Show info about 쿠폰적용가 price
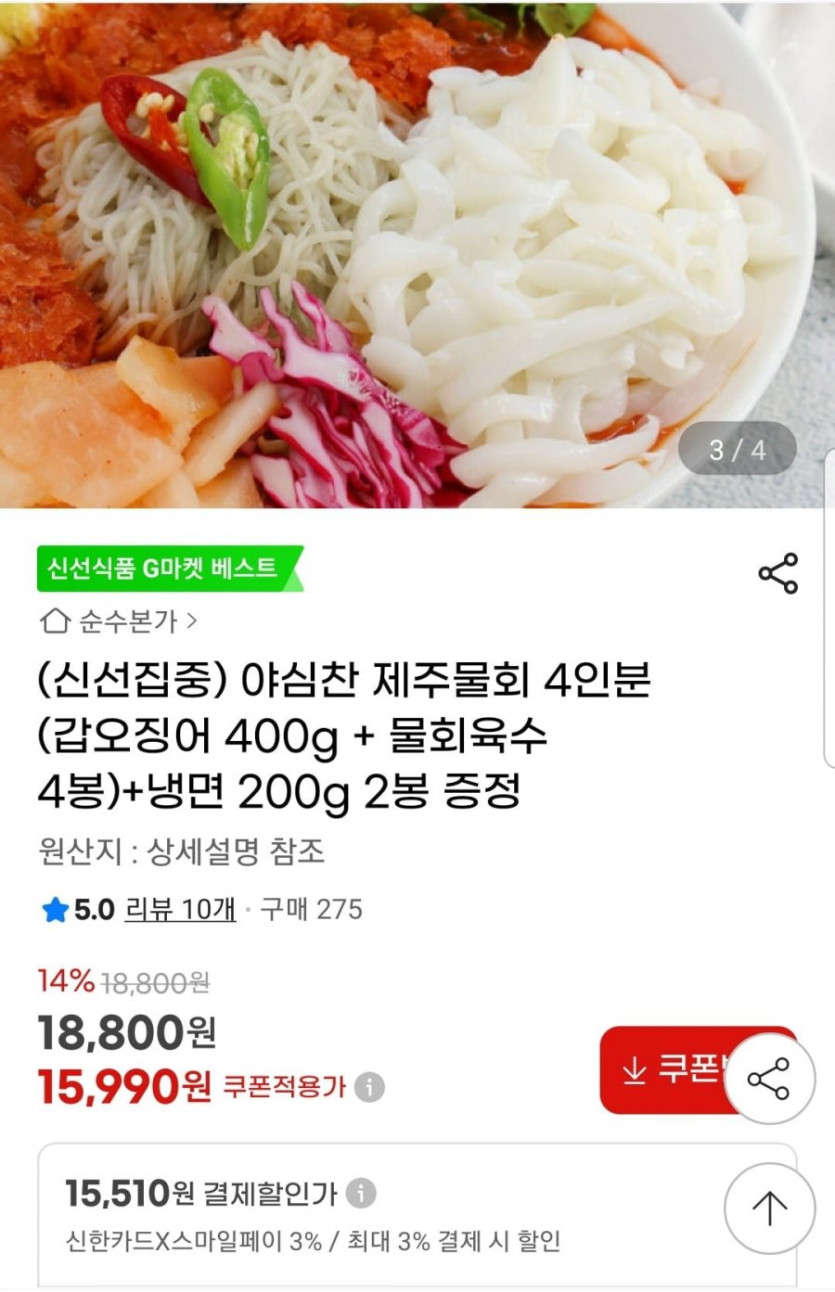This screenshot has width=835, height=1292. [x=370, y=1087]
